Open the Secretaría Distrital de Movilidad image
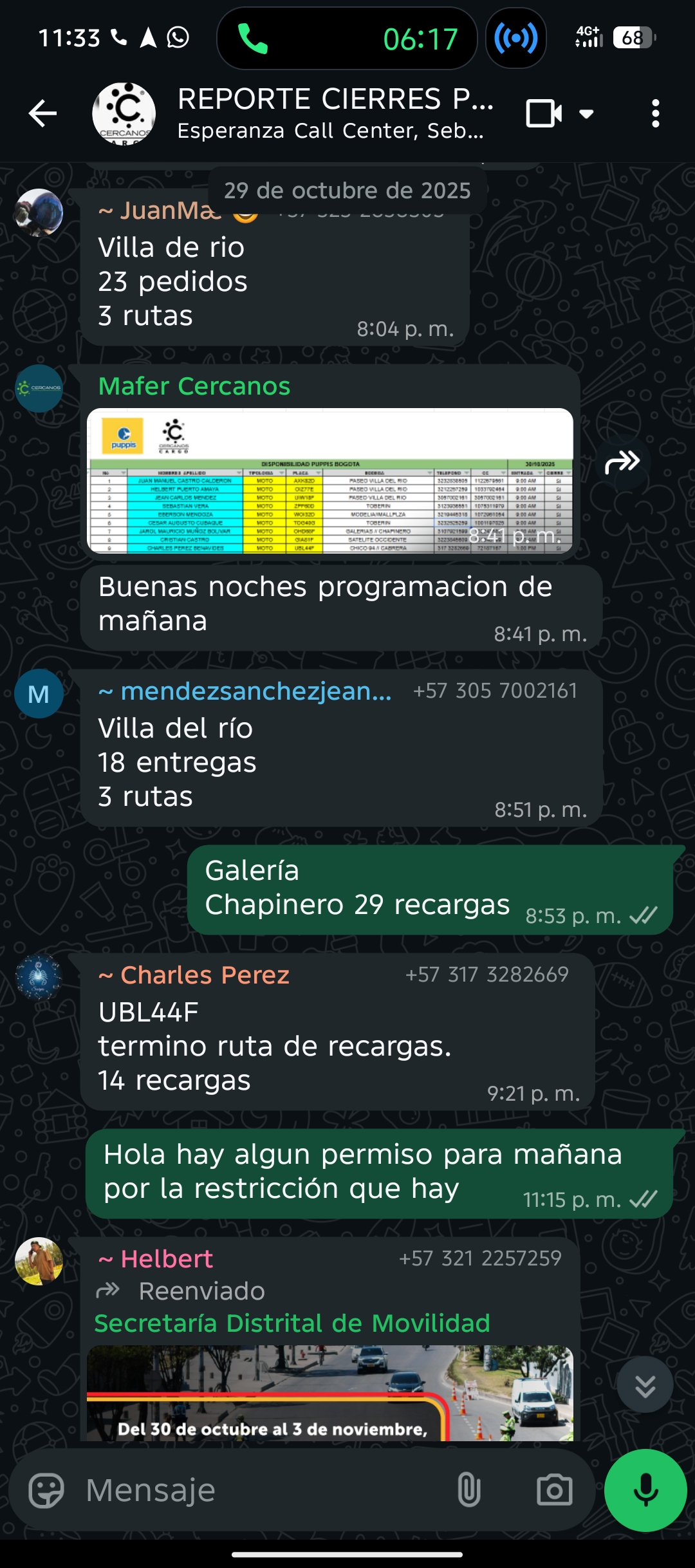Image resolution: width=695 pixels, height=1568 pixels. pyautogui.click(x=329, y=1392)
